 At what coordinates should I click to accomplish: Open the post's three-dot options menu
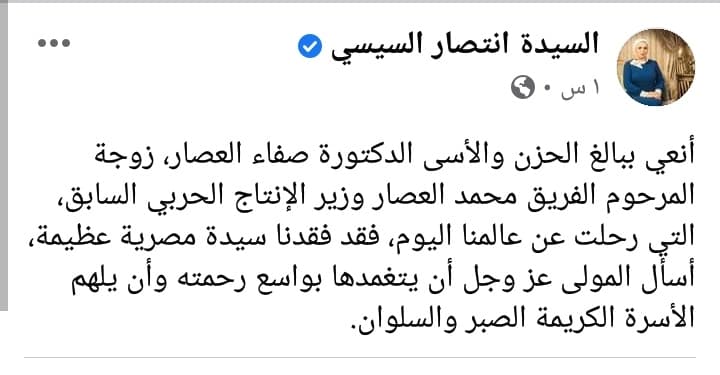point(54,43)
